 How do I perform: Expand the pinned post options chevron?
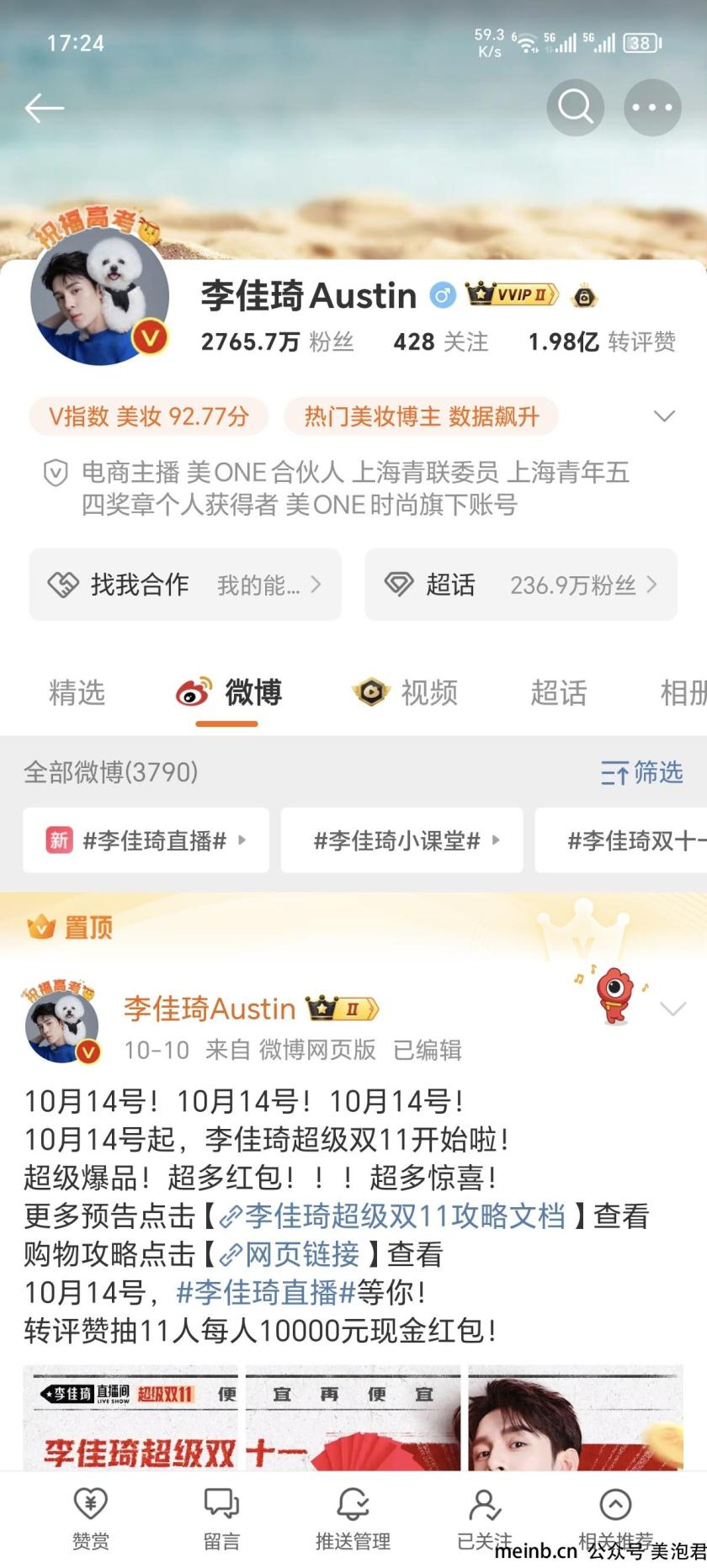coord(673,1009)
